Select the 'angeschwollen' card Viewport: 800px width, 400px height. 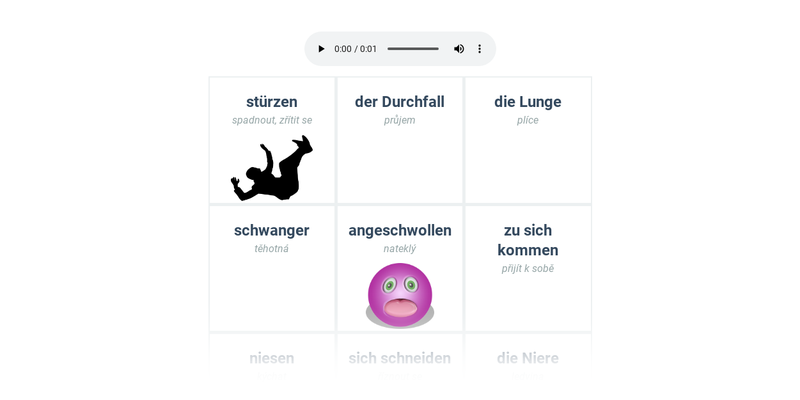click(x=400, y=268)
